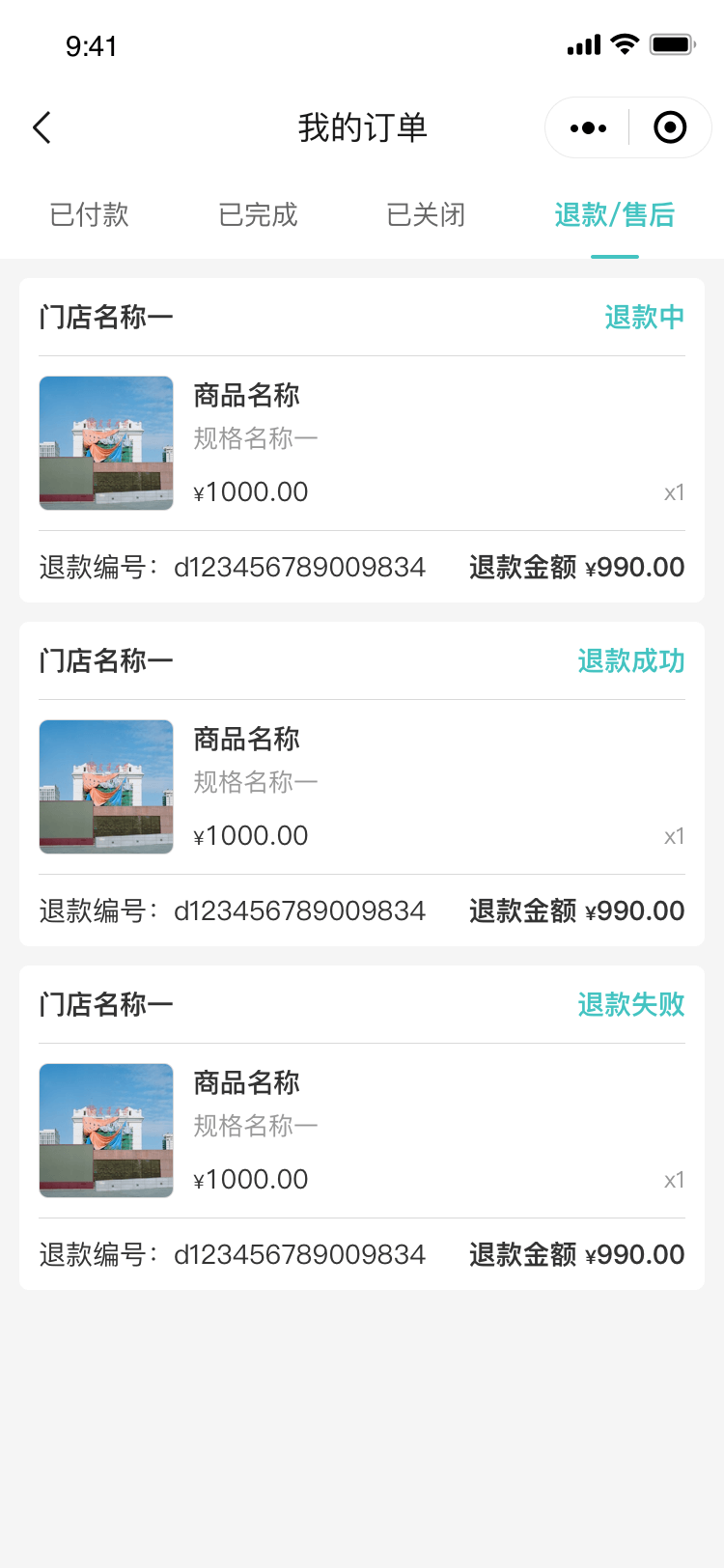Switch to the 已完成 tab
Screen dimensions: 724x1568
pyautogui.click(x=258, y=214)
